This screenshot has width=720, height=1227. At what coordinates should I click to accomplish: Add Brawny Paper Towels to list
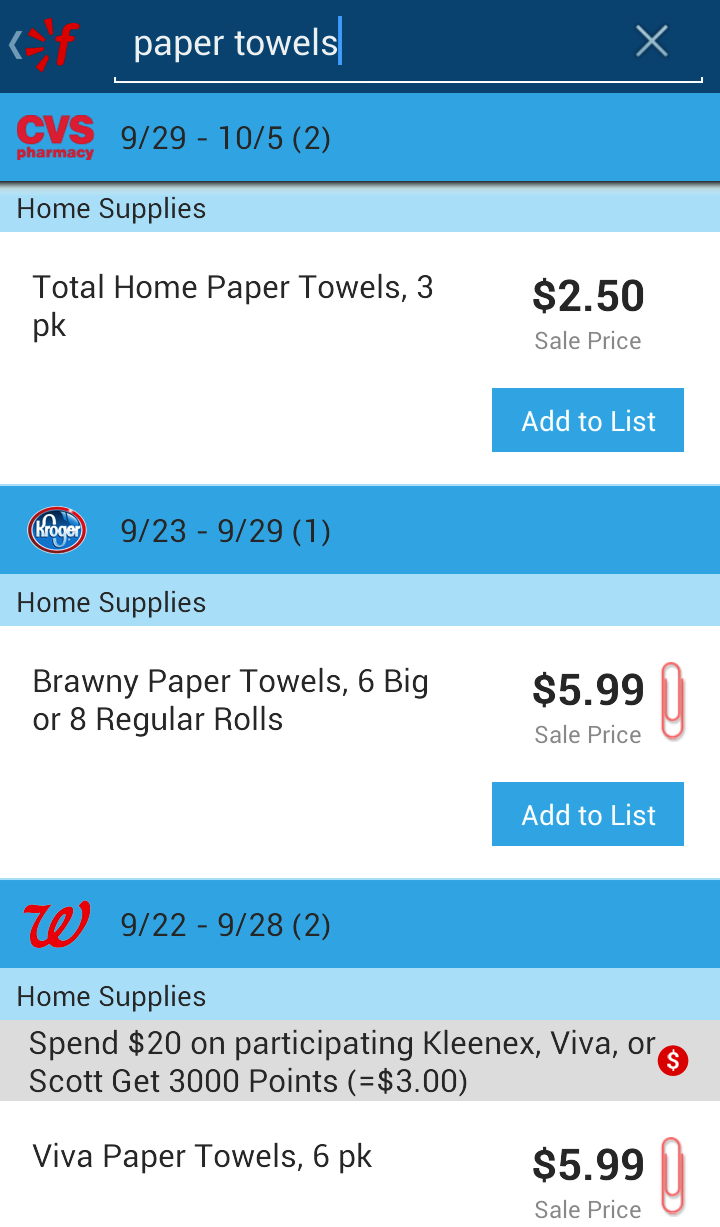point(588,815)
